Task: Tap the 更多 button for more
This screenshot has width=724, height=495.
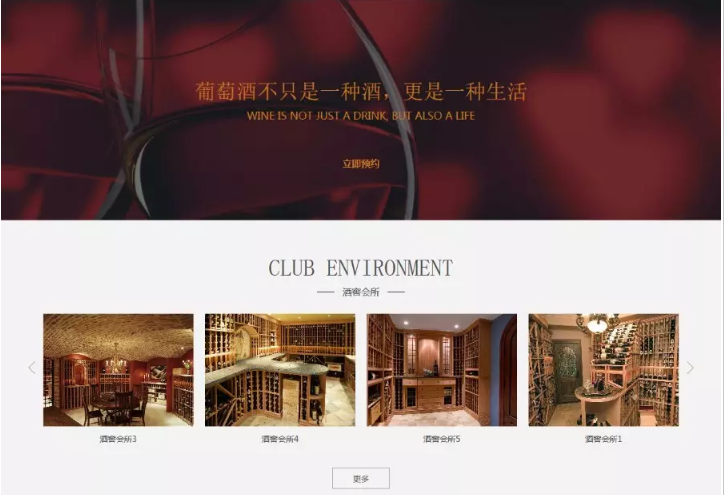Action: (361, 479)
